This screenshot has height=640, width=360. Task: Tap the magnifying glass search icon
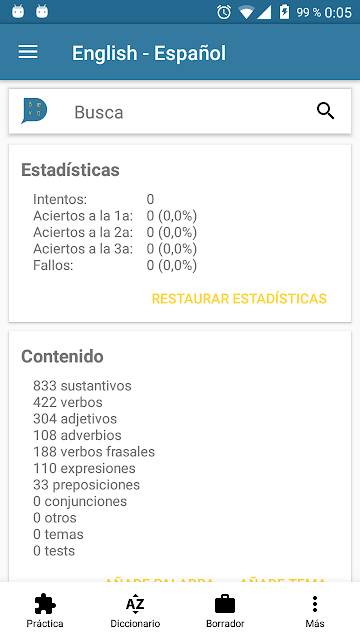tap(325, 111)
